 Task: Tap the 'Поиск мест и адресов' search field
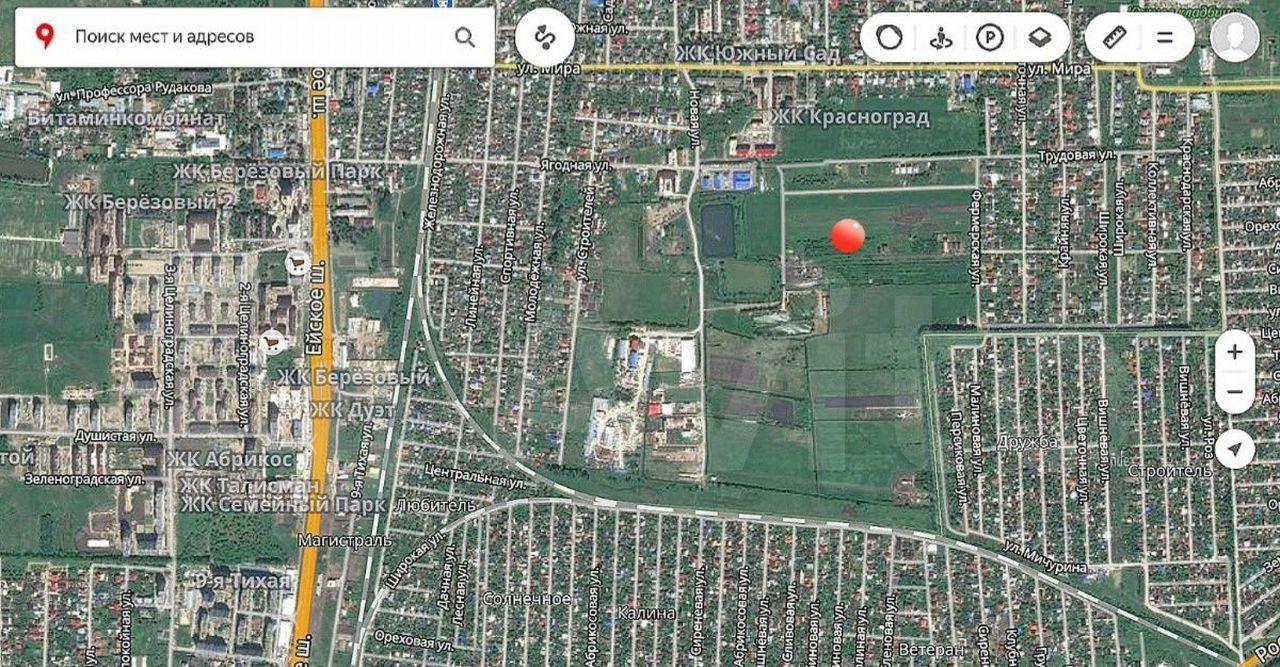250,37
